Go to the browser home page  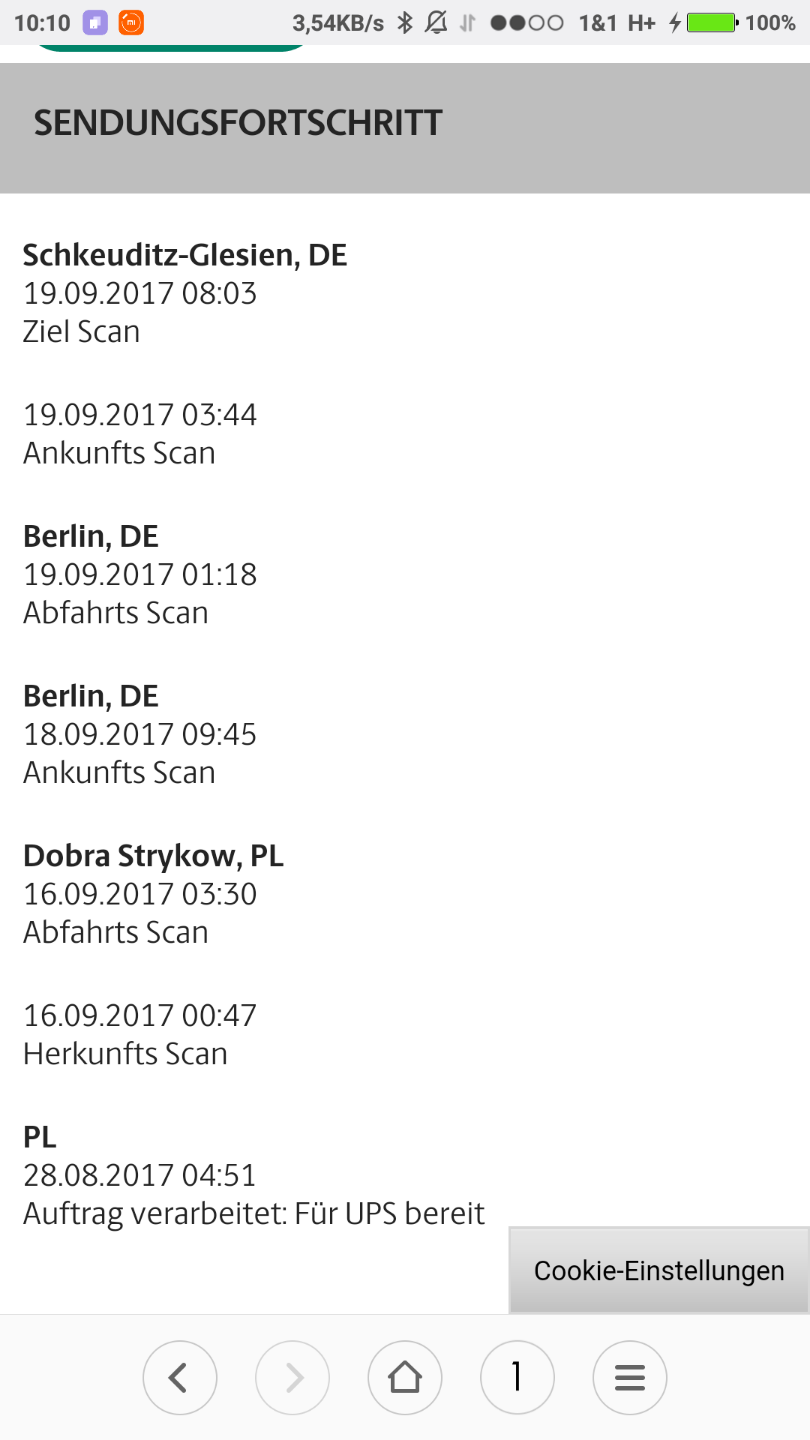click(405, 1378)
